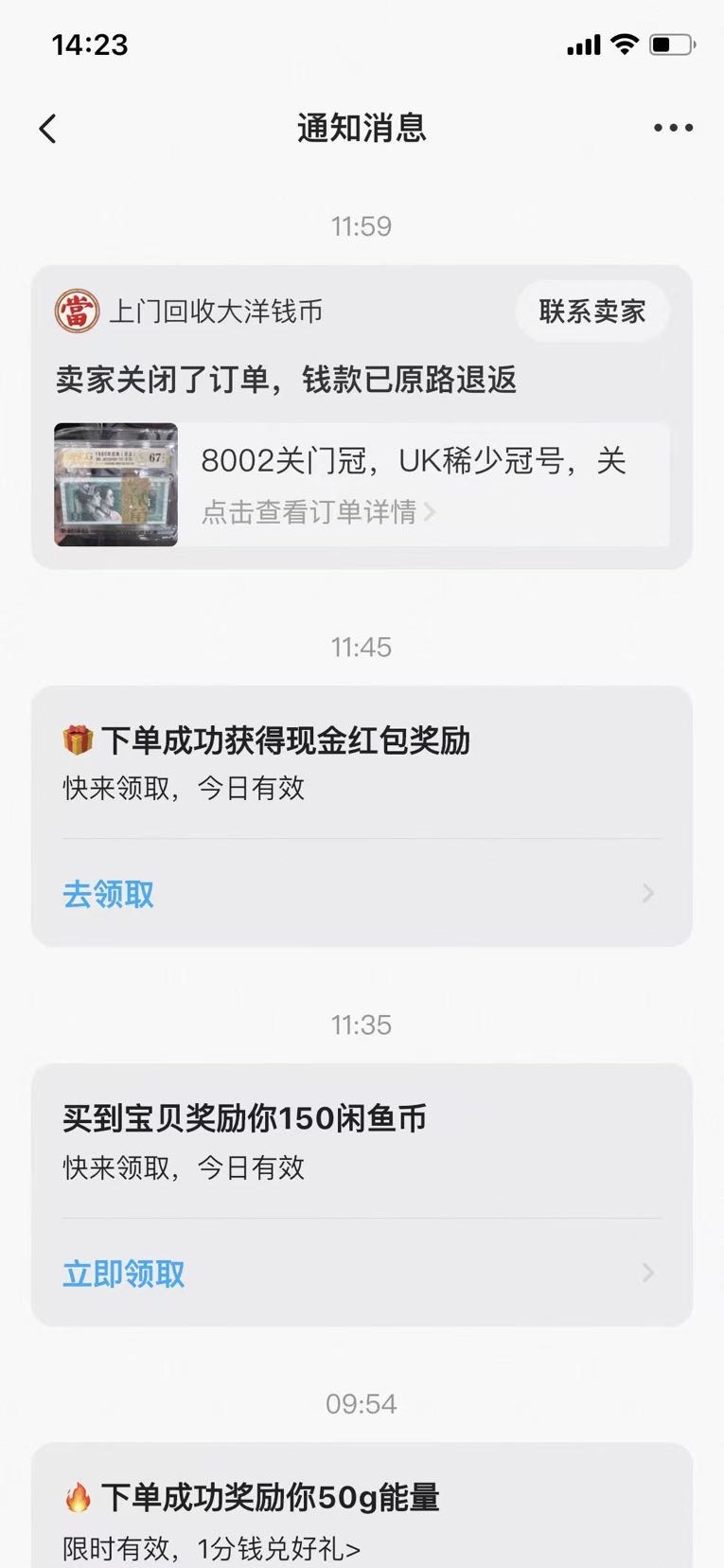Go back from the 通知消息 page

click(x=48, y=129)
